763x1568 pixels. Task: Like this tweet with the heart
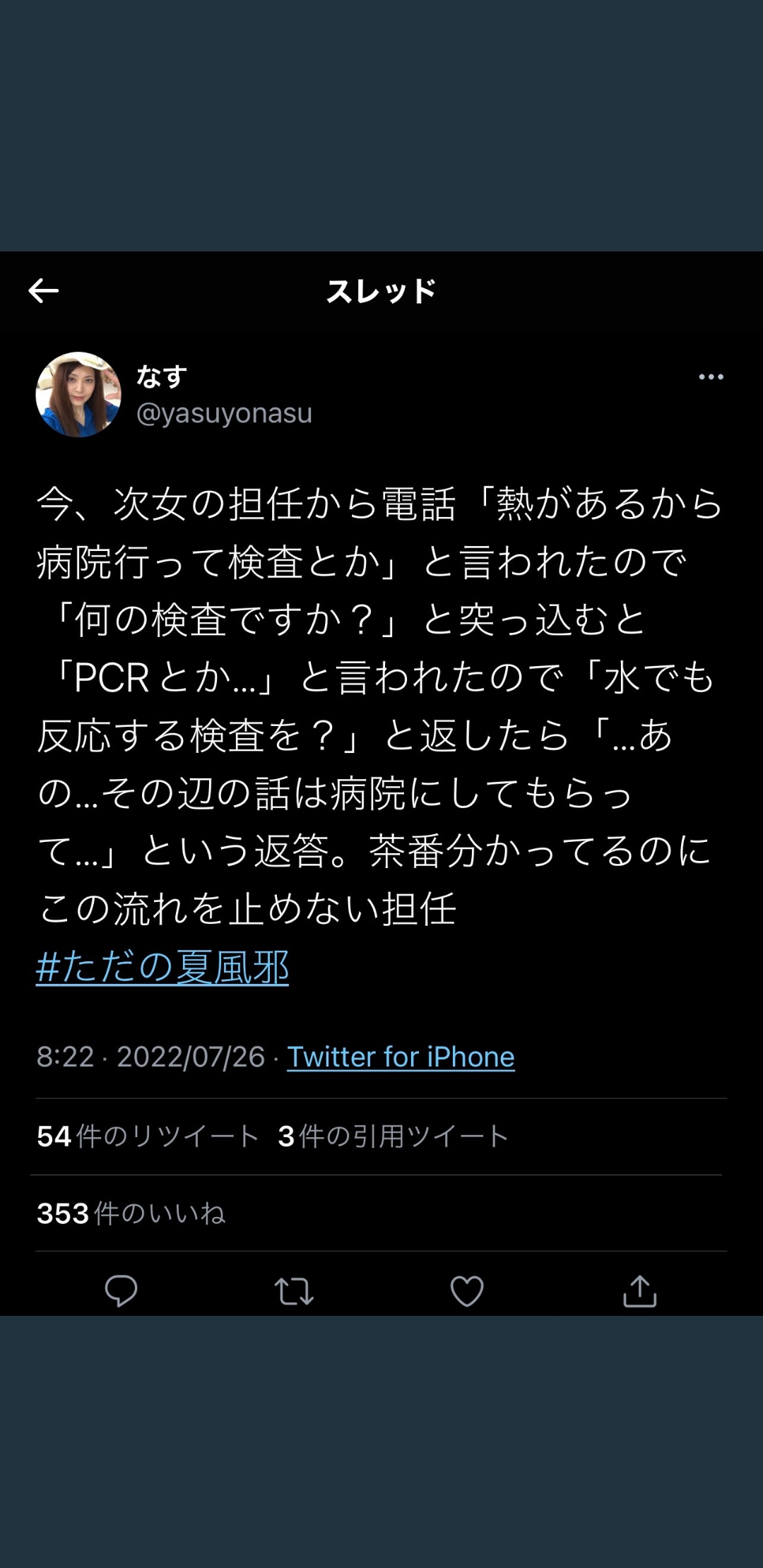(x=467, y=1290)
